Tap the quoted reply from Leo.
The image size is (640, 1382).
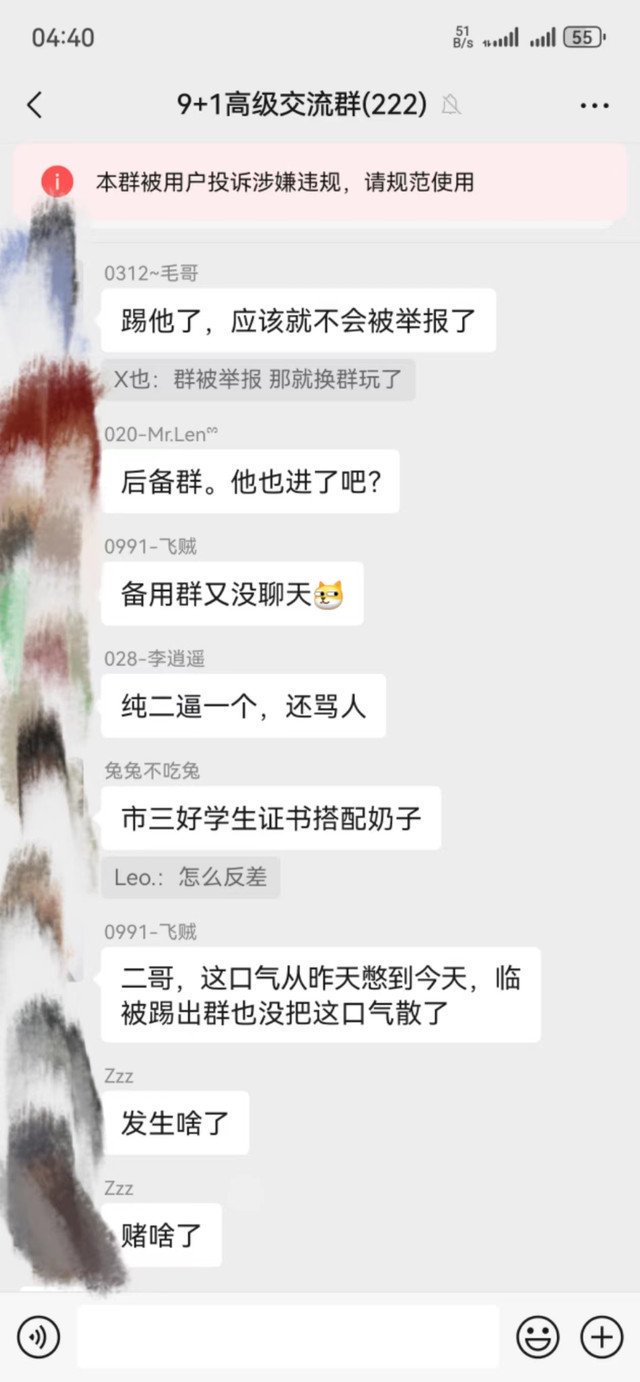tap(190, 877)
